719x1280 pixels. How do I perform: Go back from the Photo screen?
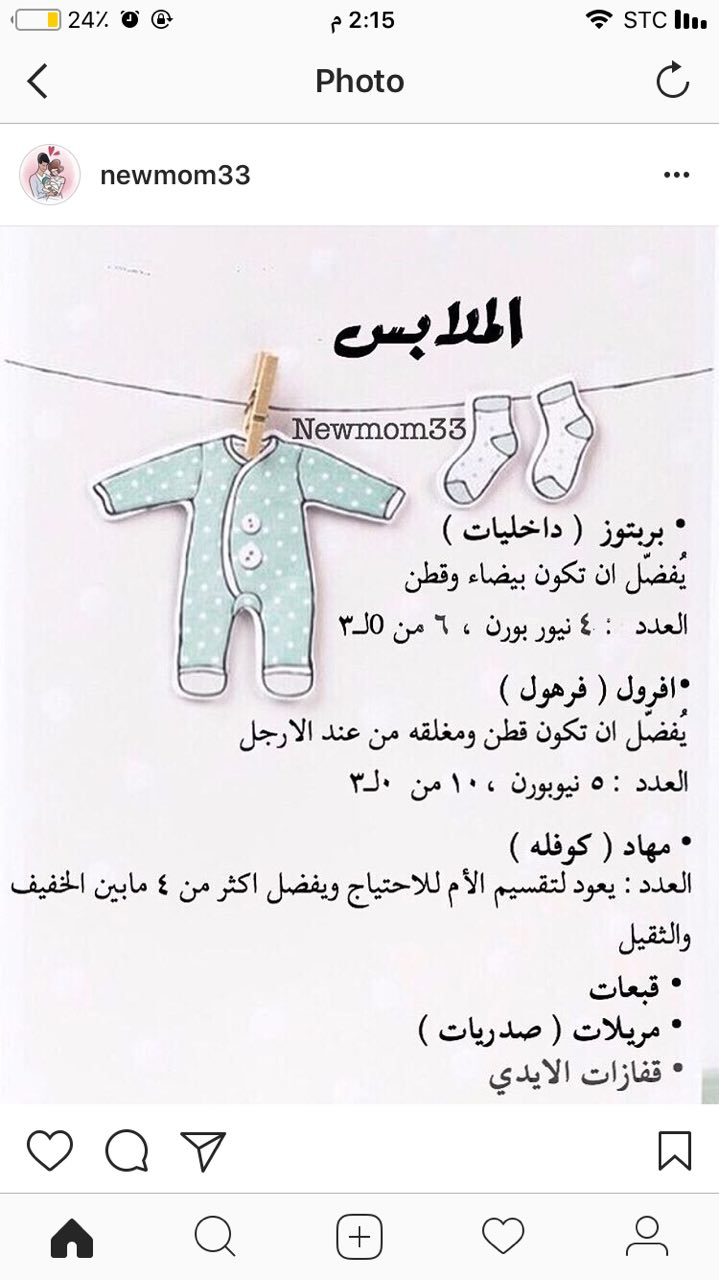tap(37, 81)
